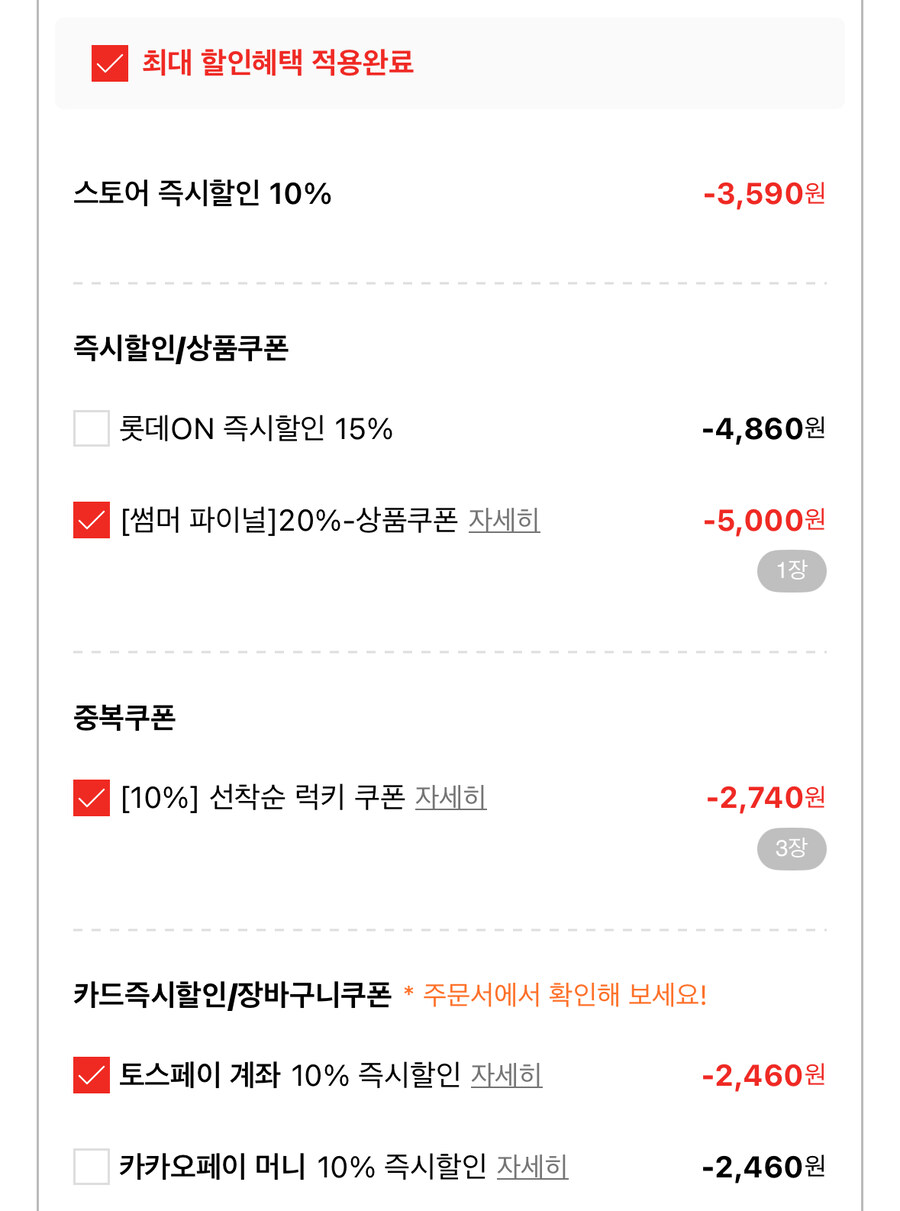The image size is (900, 1211).
Task: Uncheck the 최대 할인혜택 적용완료 checkbox
Action: 109,64
